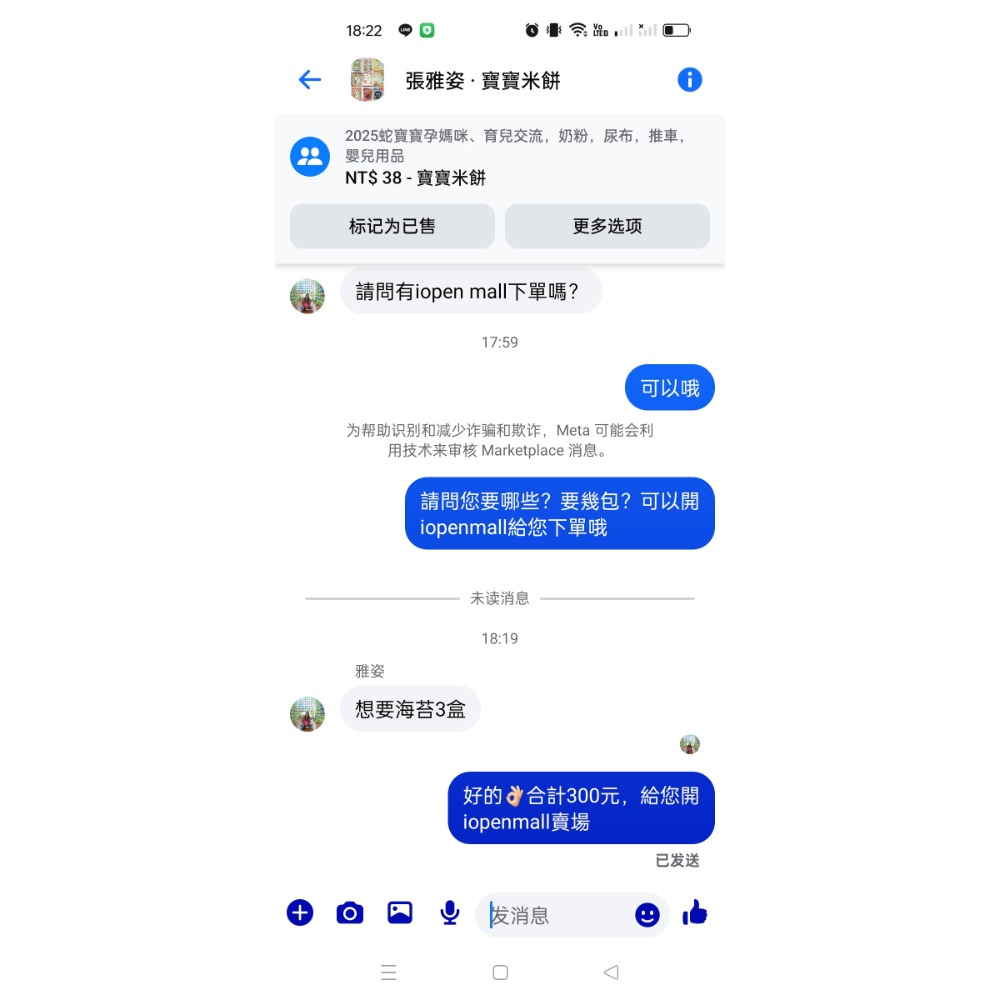The width and height of the screenshot is (1000, 1000).
Task: Go back using the blue arrow
Action: tap(310, 80)
